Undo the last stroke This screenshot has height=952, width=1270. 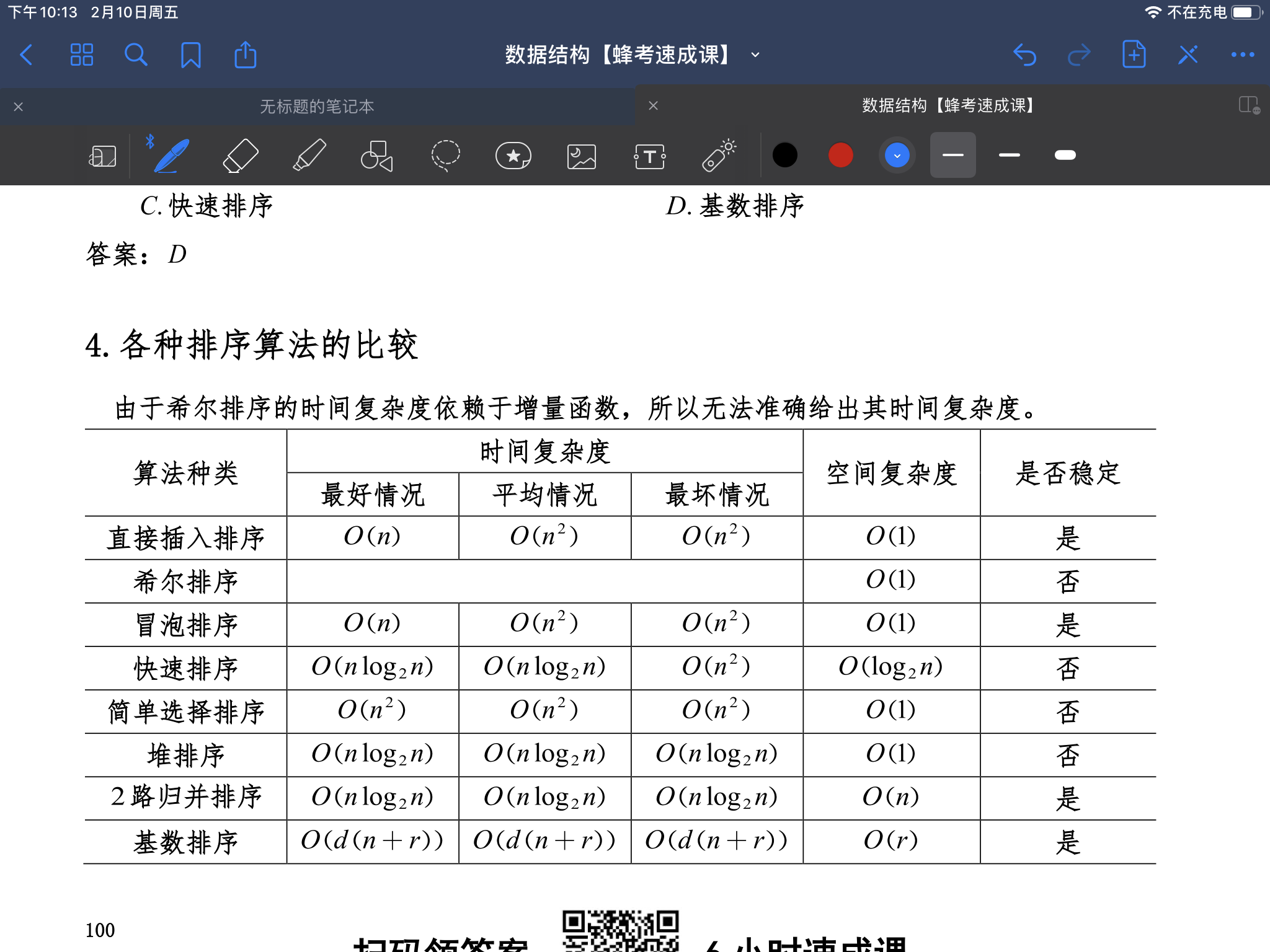(x=1024, y=55)
